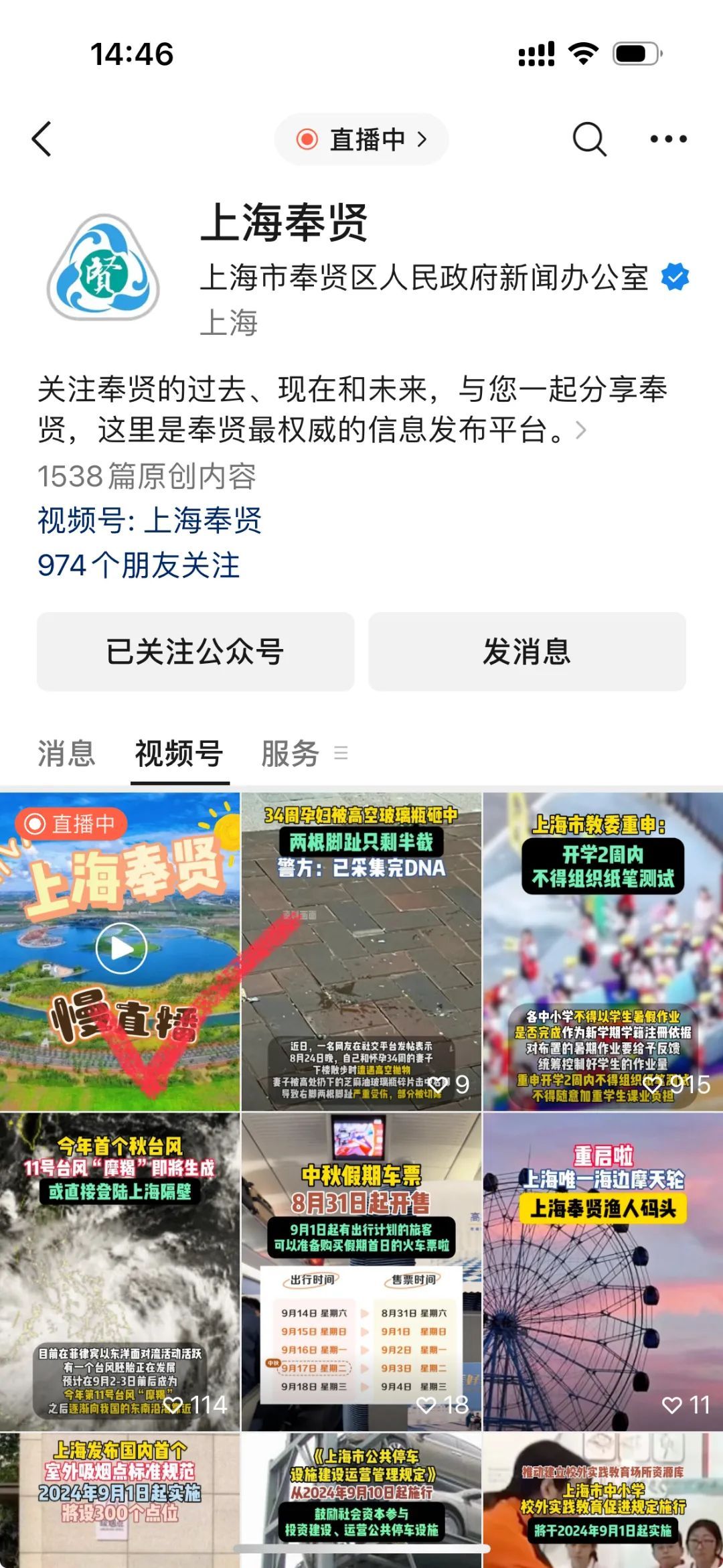723x1568 pixels.
Task: Expand the account description text
Action: click(x=580, y=431)
